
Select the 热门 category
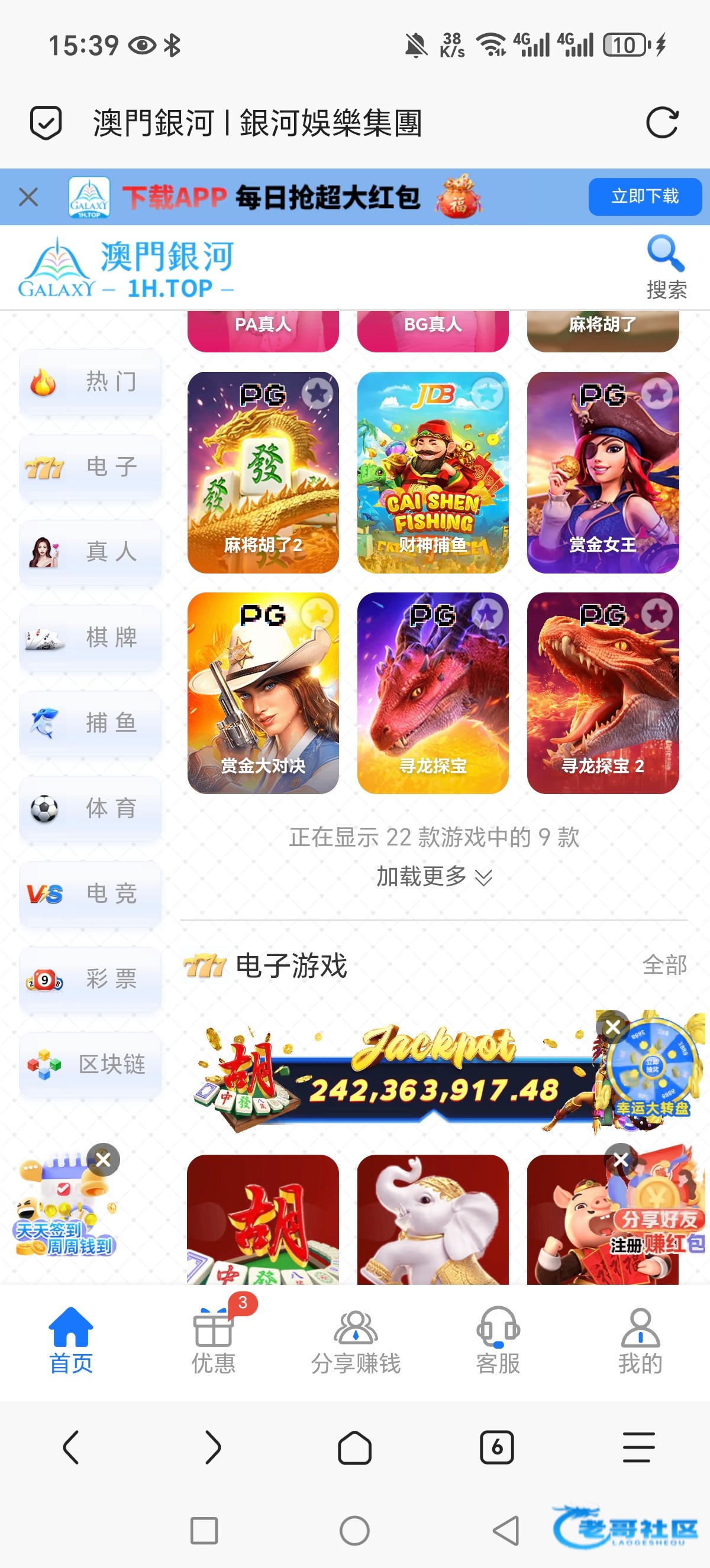90,381
